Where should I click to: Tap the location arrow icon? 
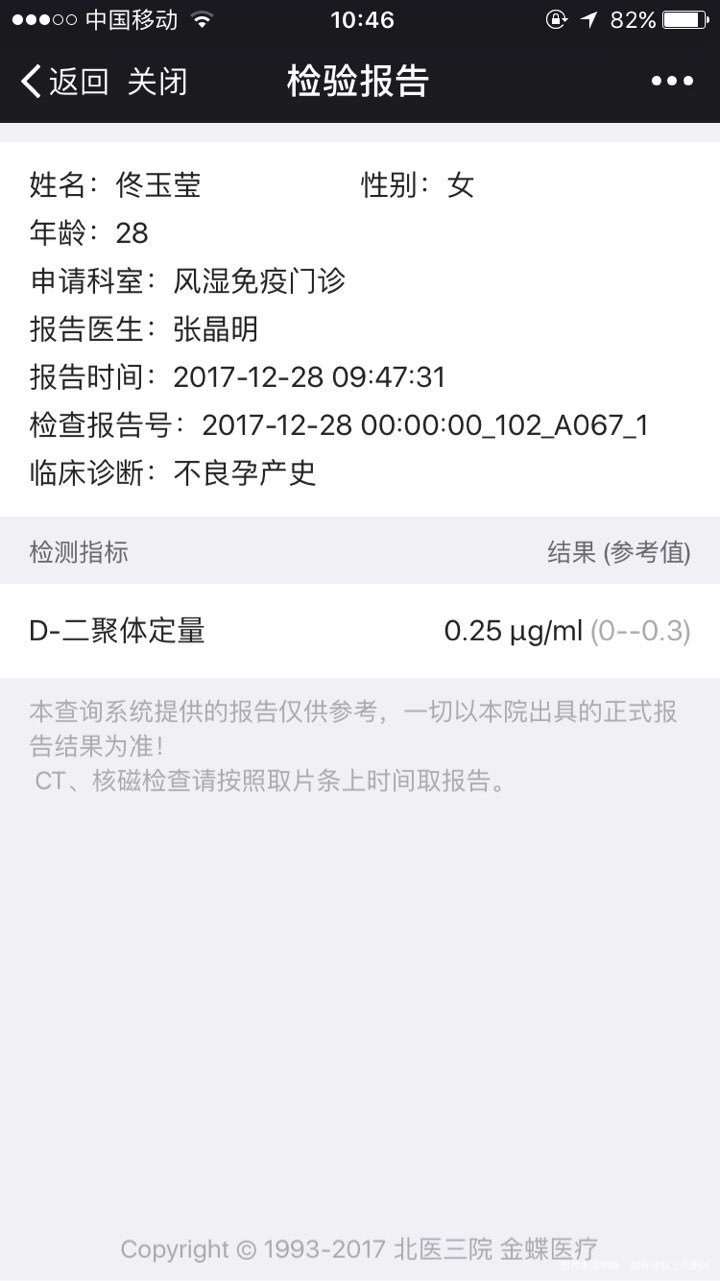point(587,18)
